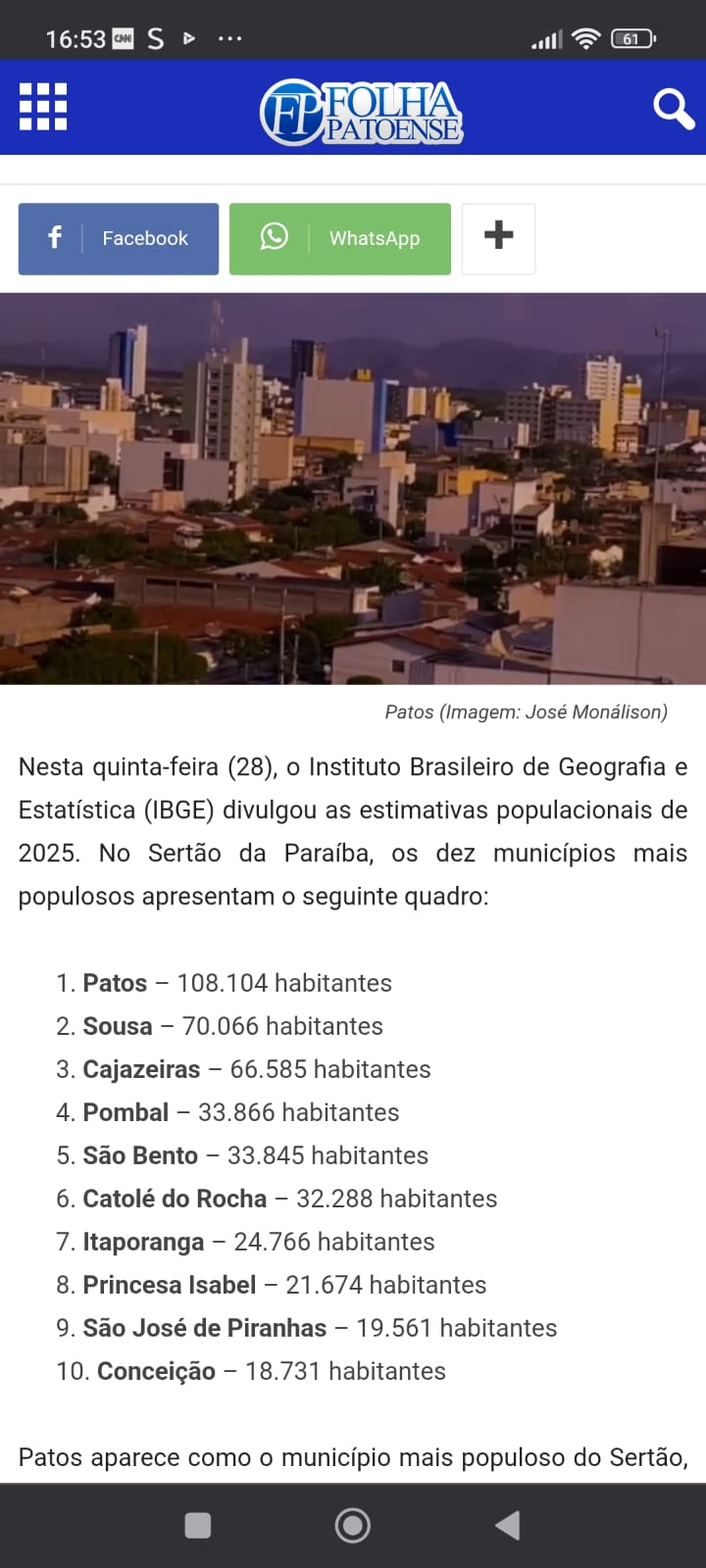Screen dimensions: 706x1568
Task: Tap the Folha Patoense logo to go home
Action: (361, 112)
